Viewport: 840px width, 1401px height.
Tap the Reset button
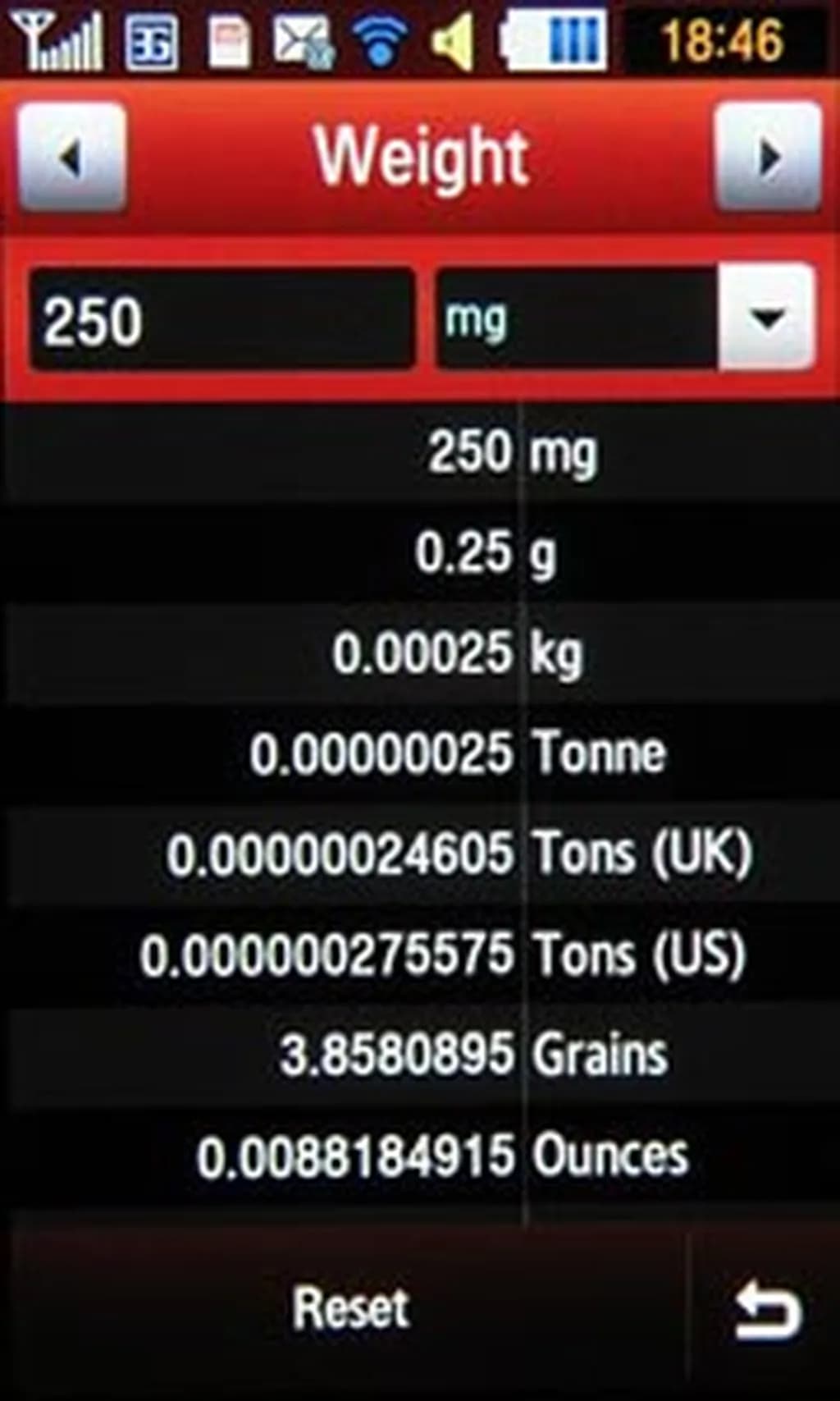pyautogui.click(x=350, y=1307)
